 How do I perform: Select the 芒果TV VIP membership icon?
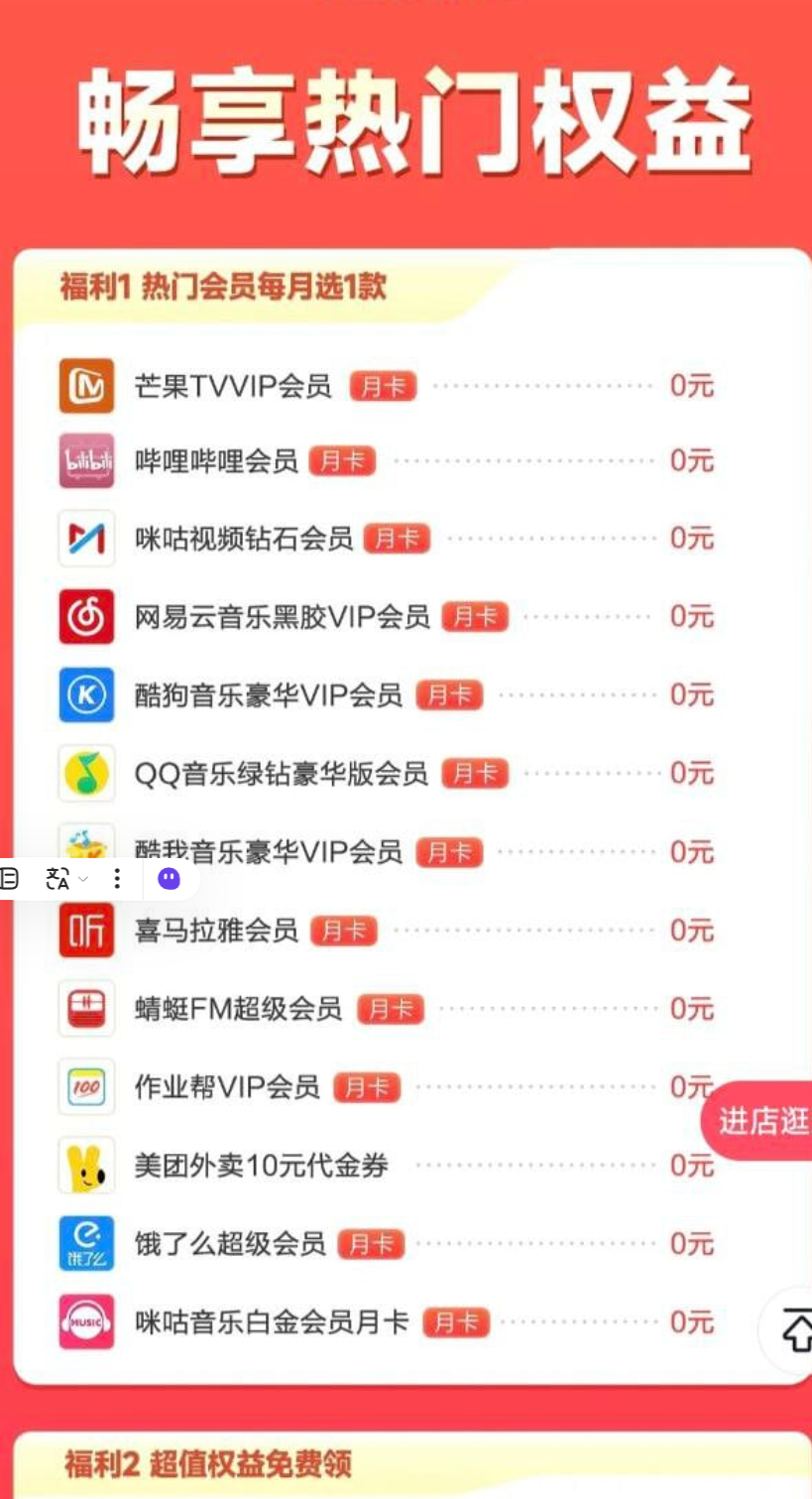tap(86, 385)
